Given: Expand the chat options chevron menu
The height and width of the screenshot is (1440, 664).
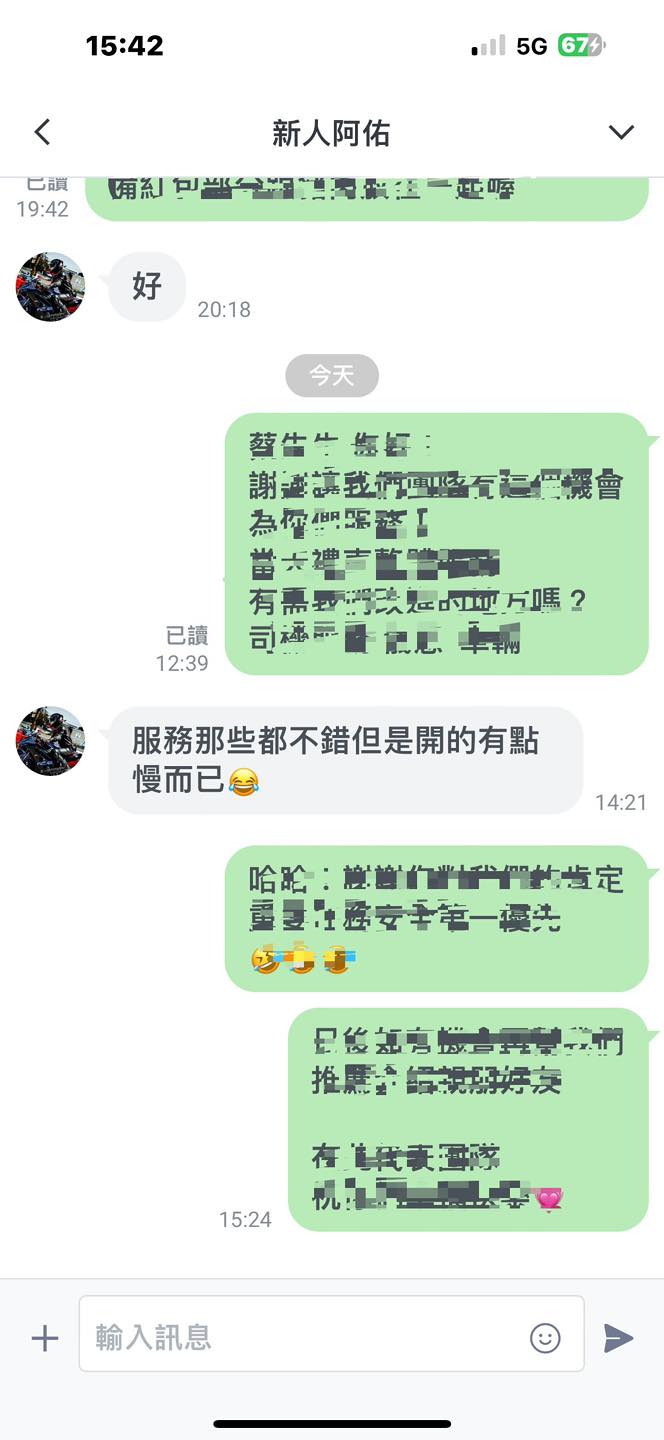Looking at the screenshot, I should tap(621, 133).
